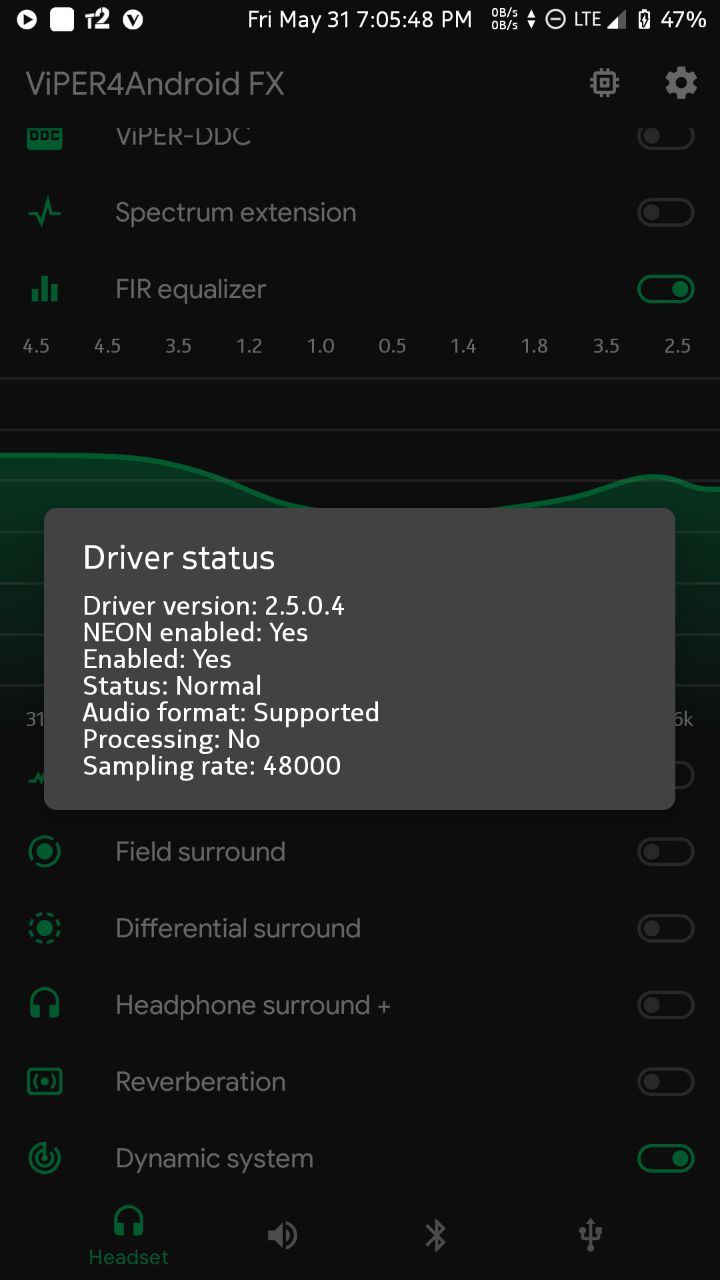Toggle the Spectrum extension switch
The height and width of the screenshot is (1280, 720).
pos(665,212)
